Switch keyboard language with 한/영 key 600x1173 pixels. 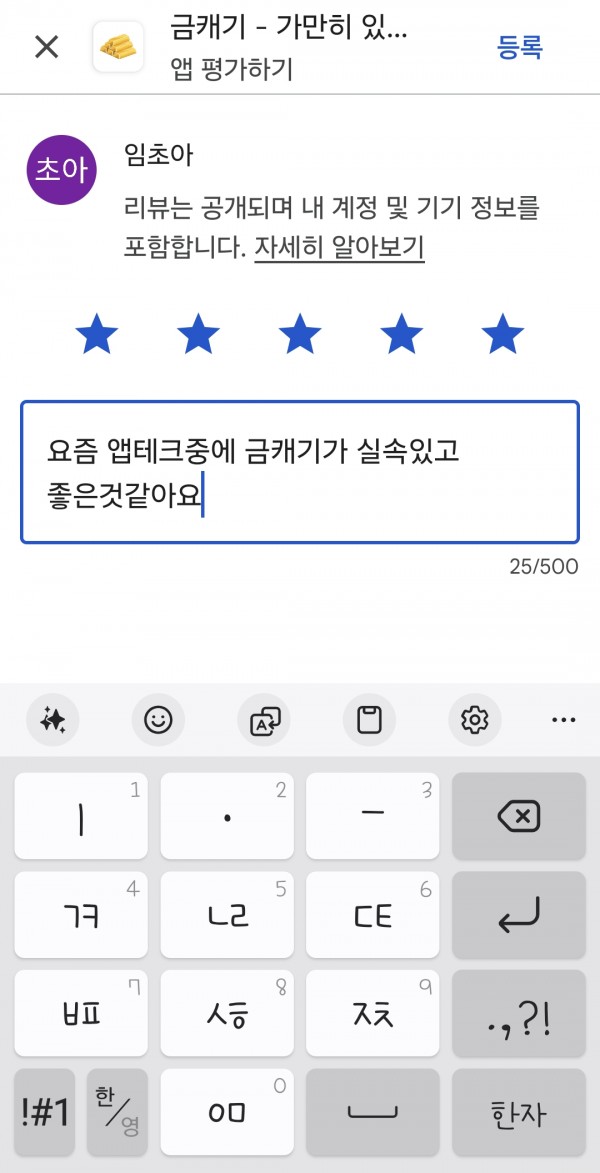[117, 1112]
